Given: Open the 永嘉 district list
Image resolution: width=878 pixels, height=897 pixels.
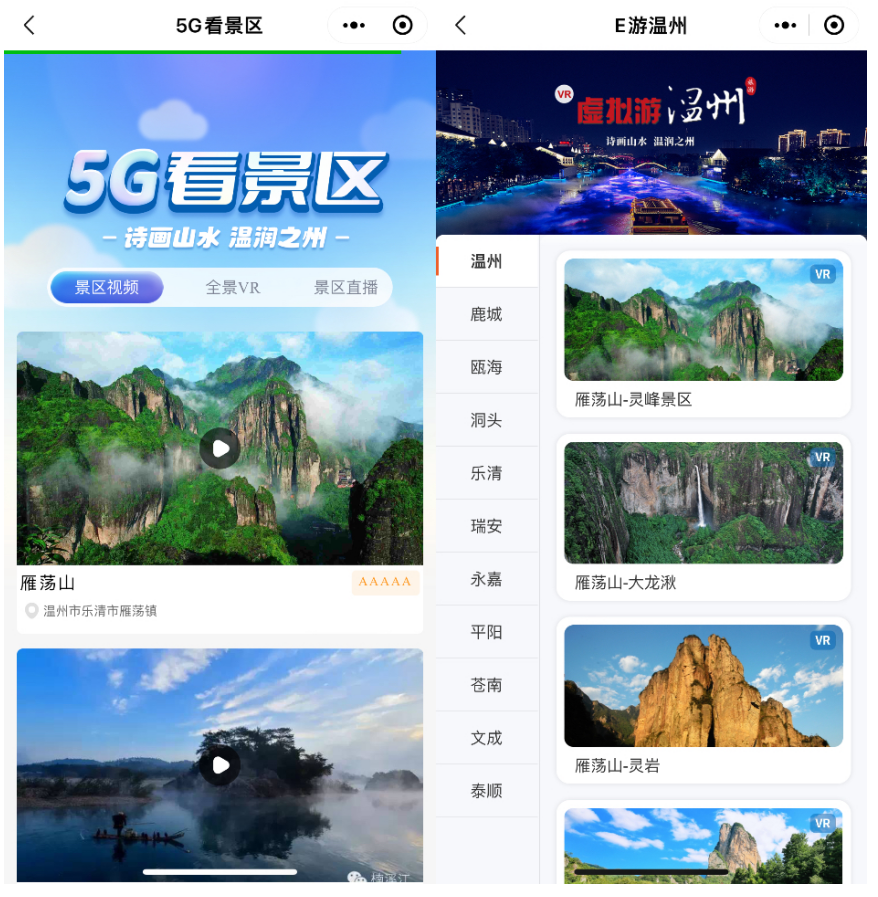Looking at the screenshot, I should (486, 580).
